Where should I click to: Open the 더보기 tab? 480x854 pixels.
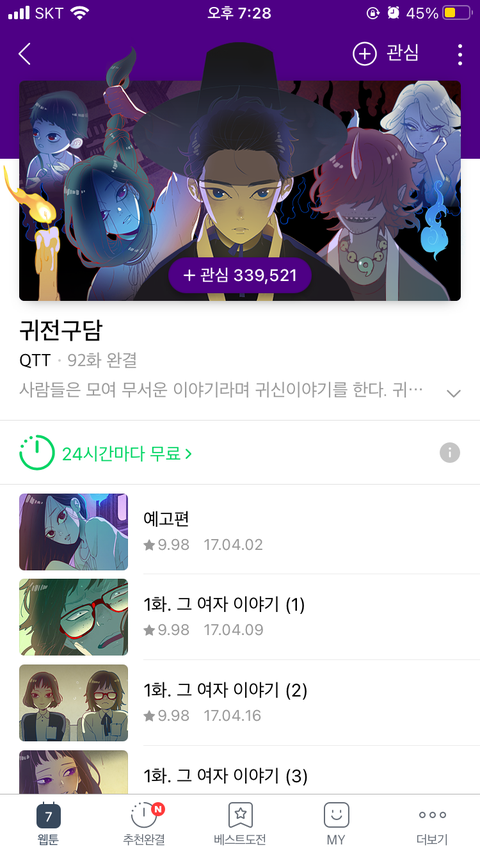point(432,824)
